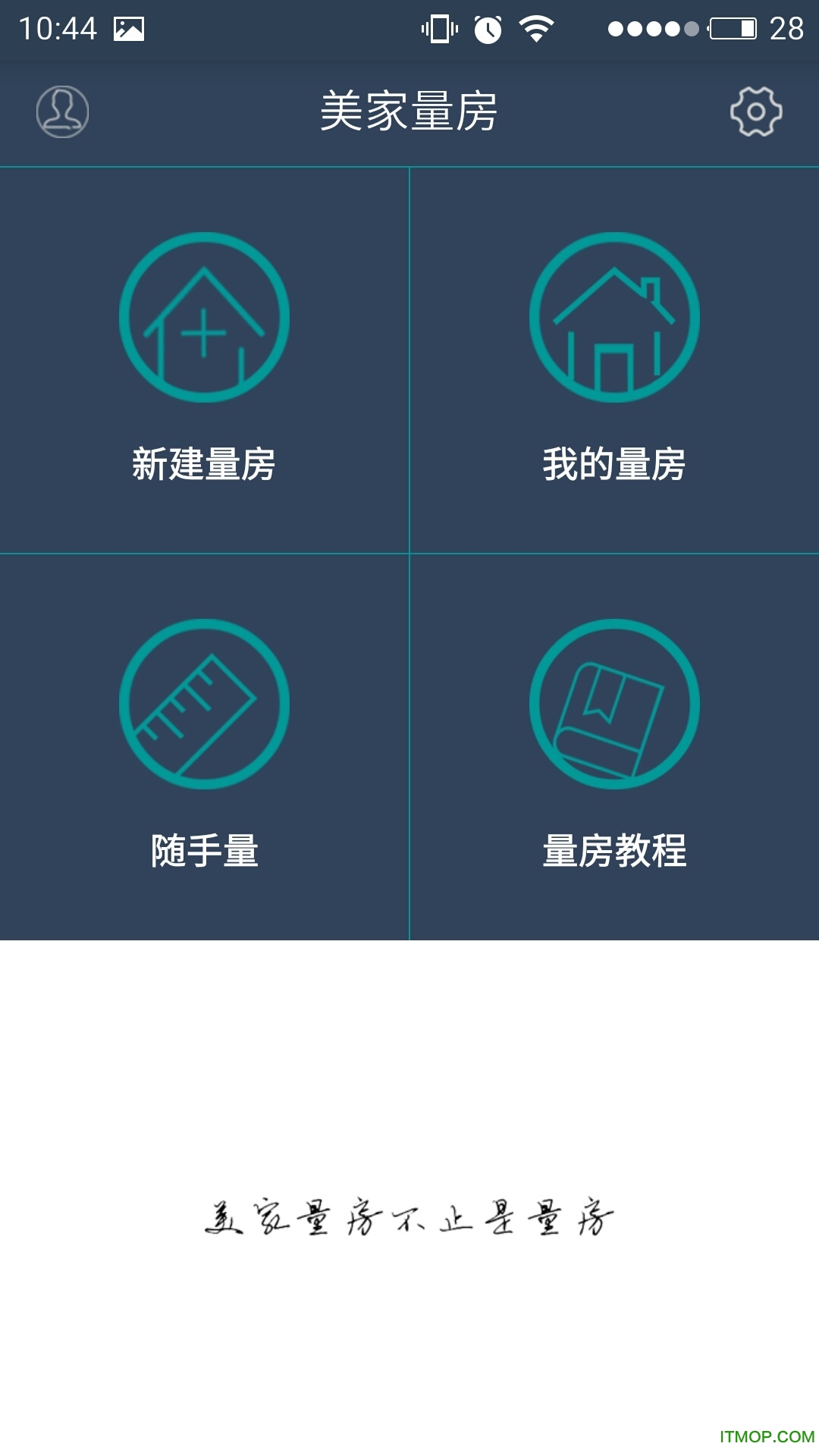The height and width of the screenshot is (1456, 819).
Task: Open the user profile avatar icon
Action: tap(64, 112)
